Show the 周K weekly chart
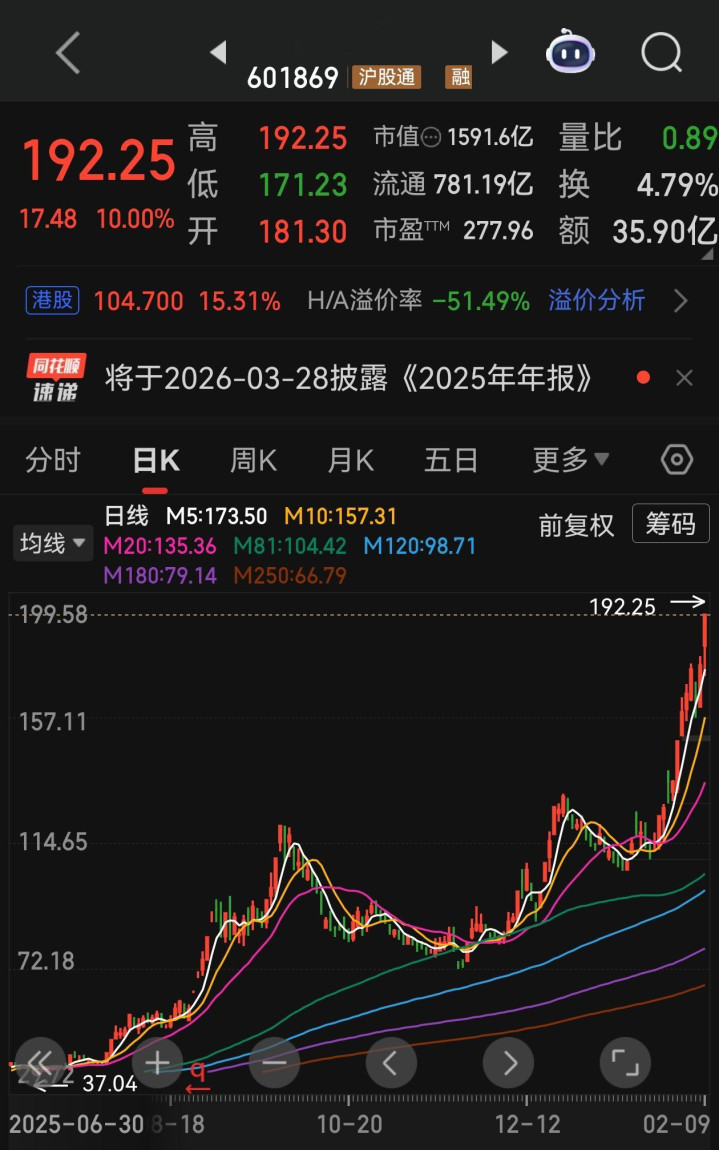The width and height of the screenshot is (719, 1150). tap(253, 460)
